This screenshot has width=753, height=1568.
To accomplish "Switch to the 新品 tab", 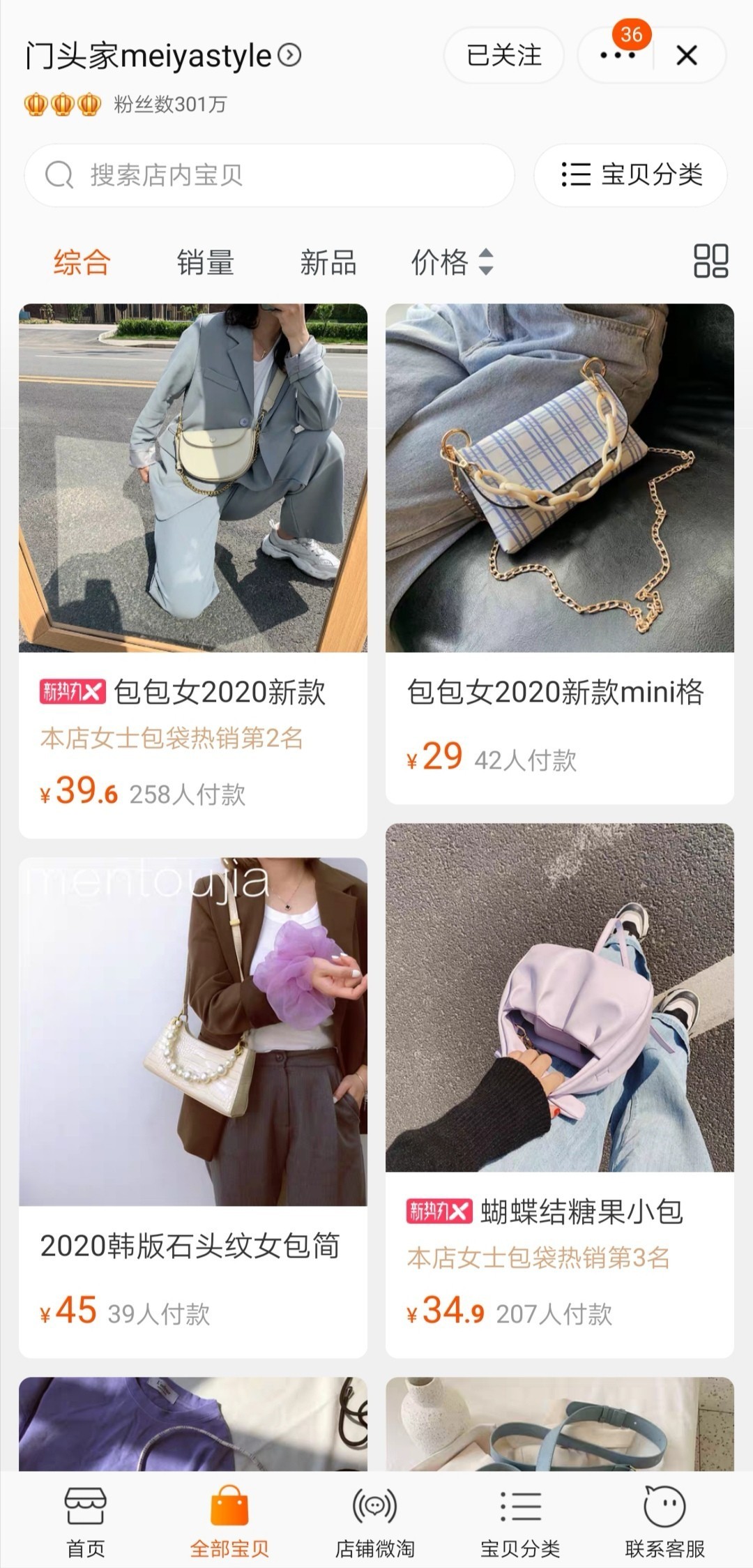I will [328, 263].
